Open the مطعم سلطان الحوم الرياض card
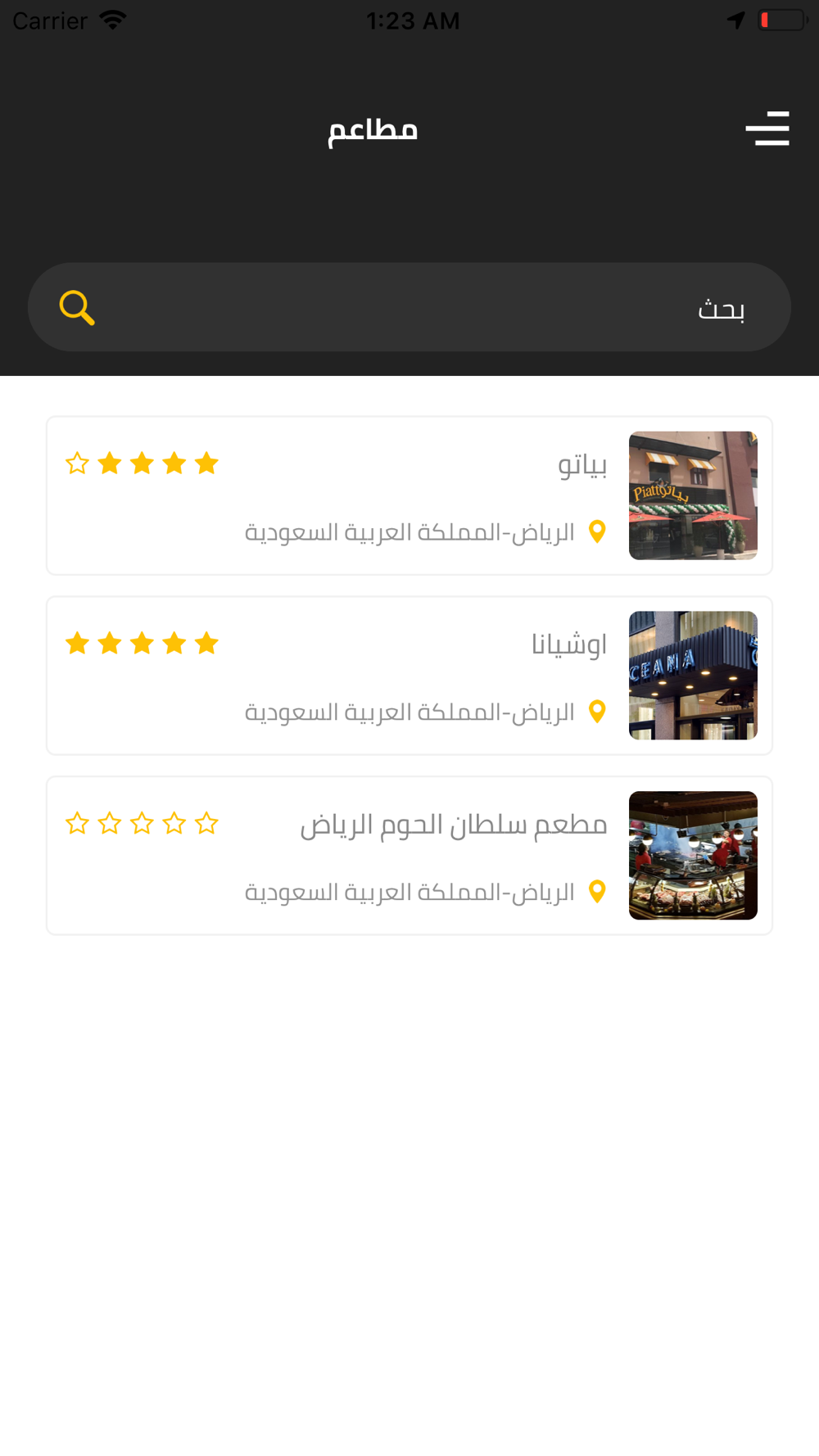 pos(409,856)
